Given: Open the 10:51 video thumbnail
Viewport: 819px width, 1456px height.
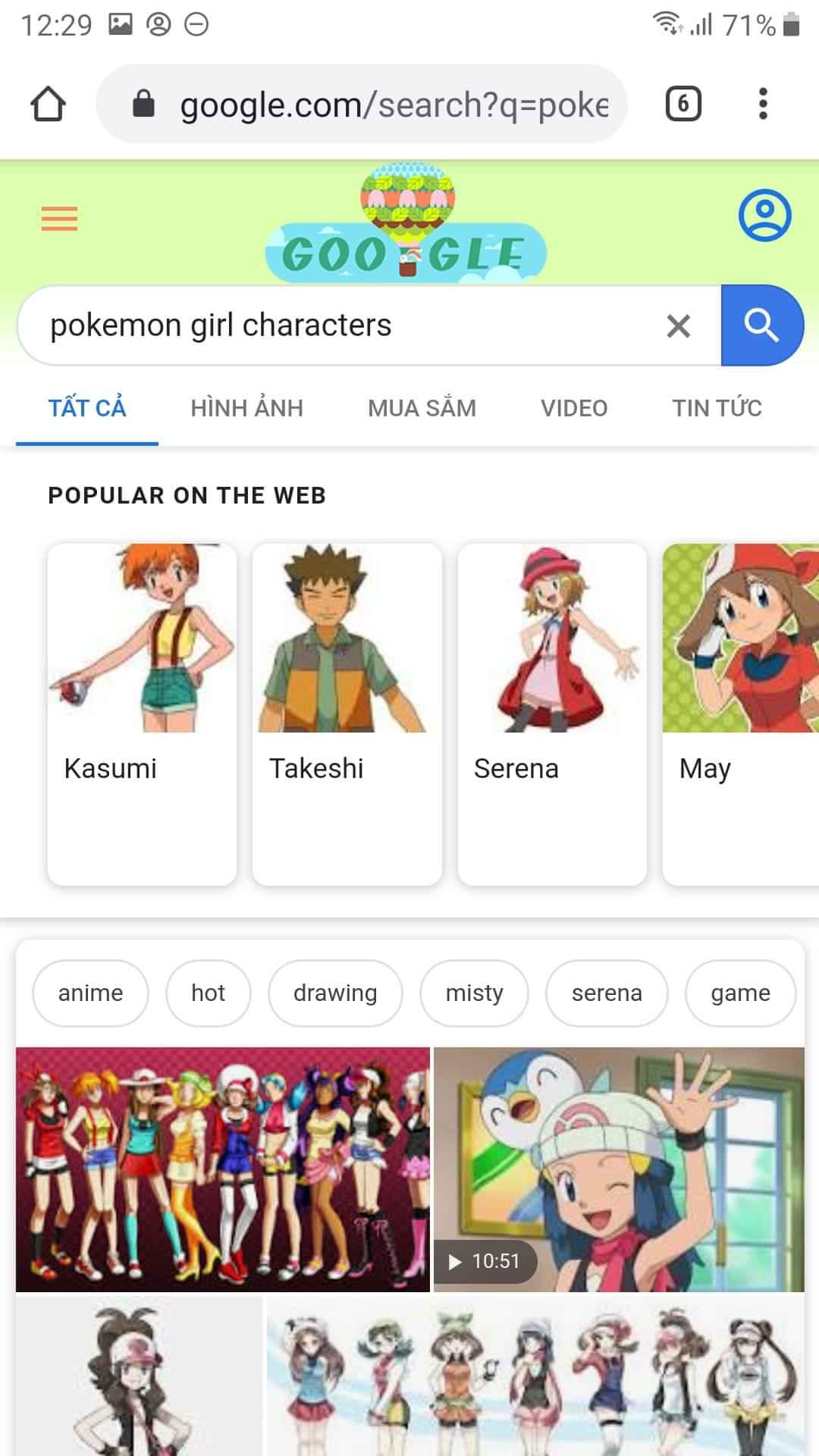Looking at the screenshot, I should 619,1169.
